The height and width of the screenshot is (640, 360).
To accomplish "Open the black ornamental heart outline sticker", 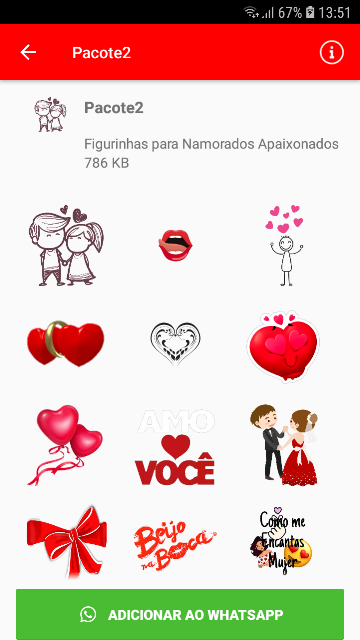I will 176,344.
